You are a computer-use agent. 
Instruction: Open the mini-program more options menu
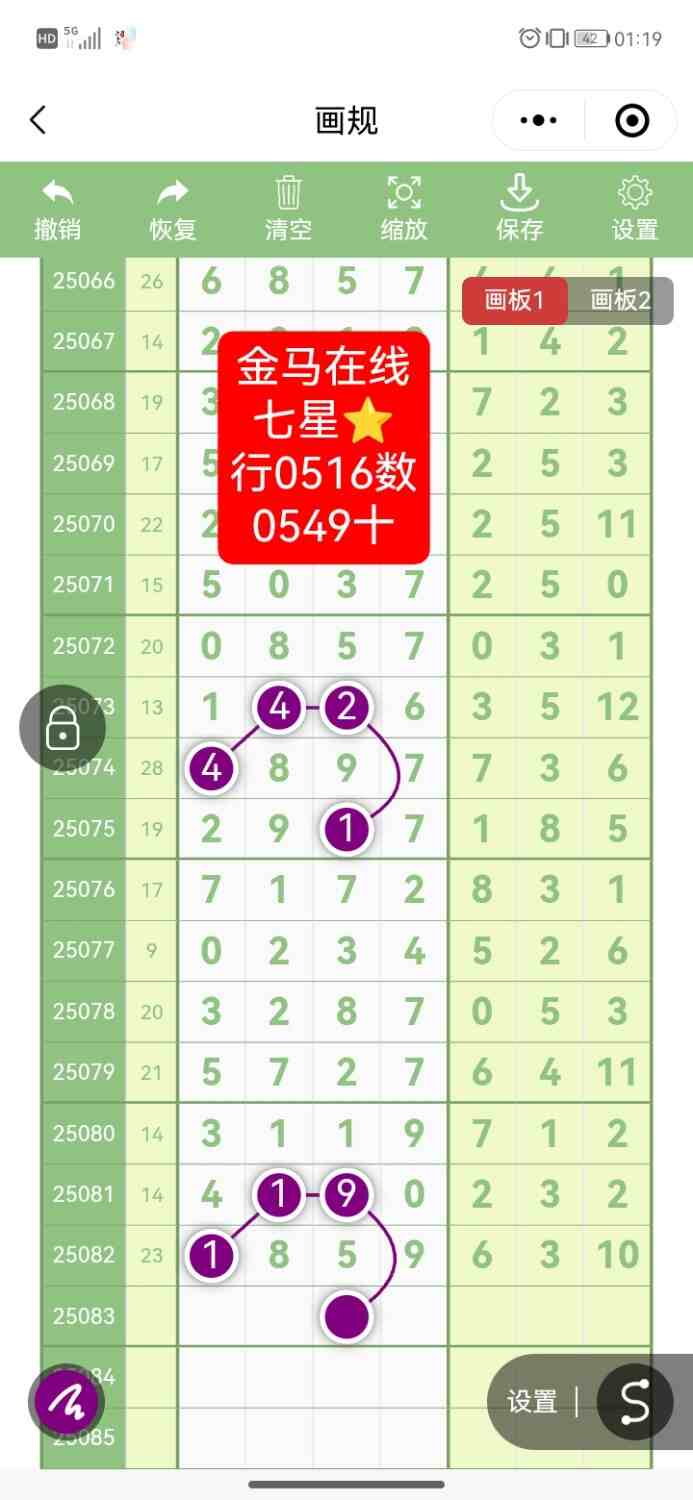point(539,121)
